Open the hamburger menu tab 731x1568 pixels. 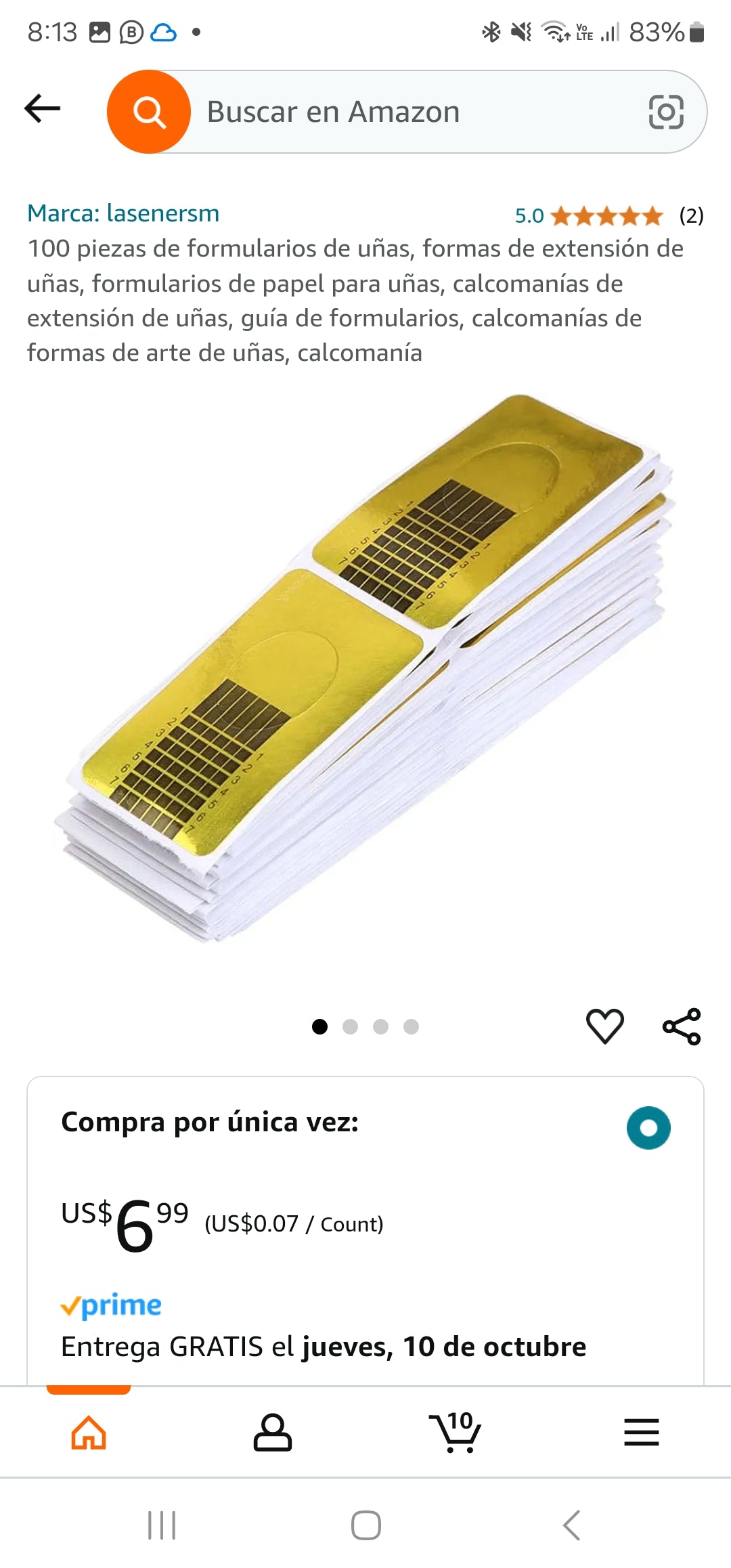641,1432
